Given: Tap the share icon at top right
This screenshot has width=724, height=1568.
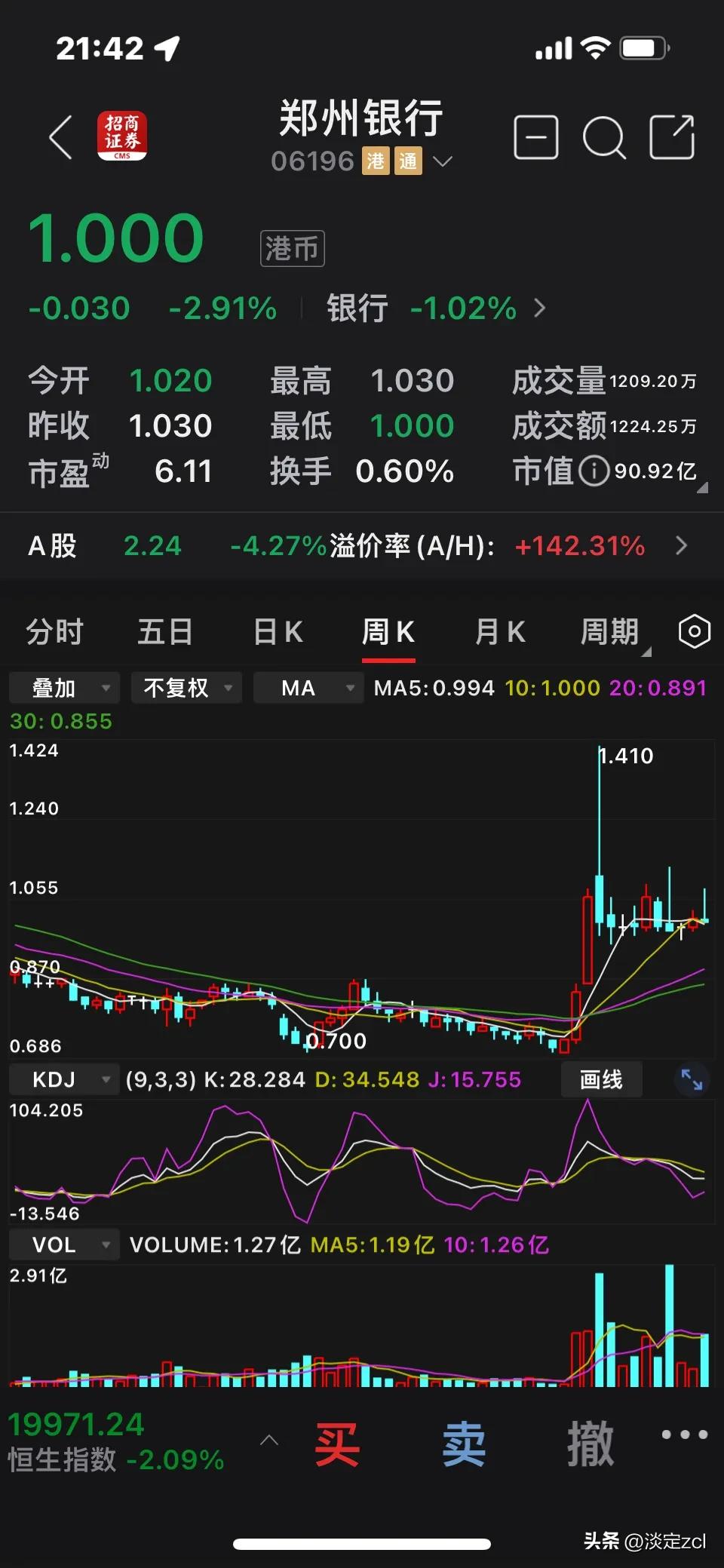Looking at the screenshot, I should point(671,137).
